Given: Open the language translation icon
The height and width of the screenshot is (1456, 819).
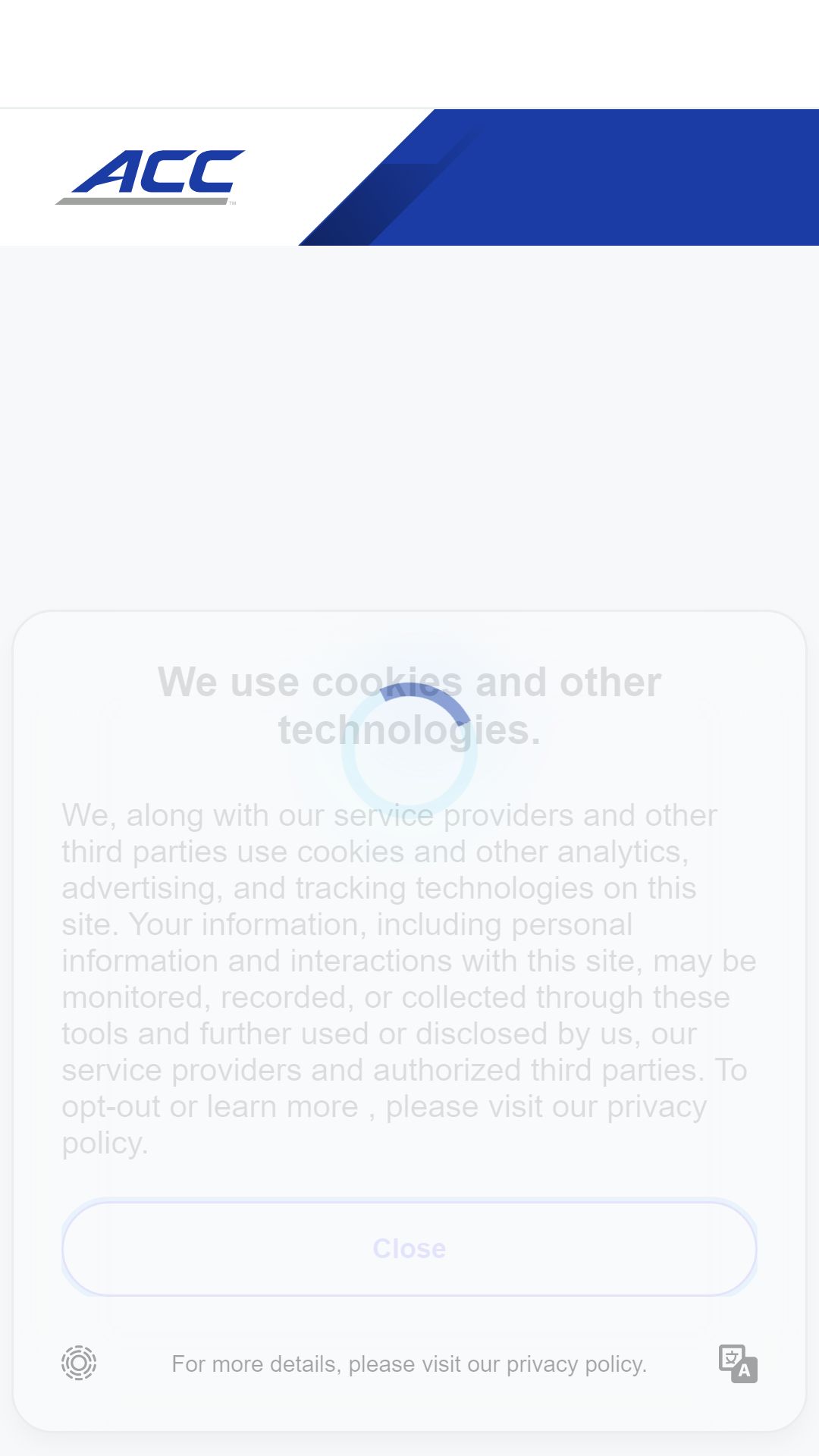Looking at the screenshot, I should click(x=738, y=1363).
